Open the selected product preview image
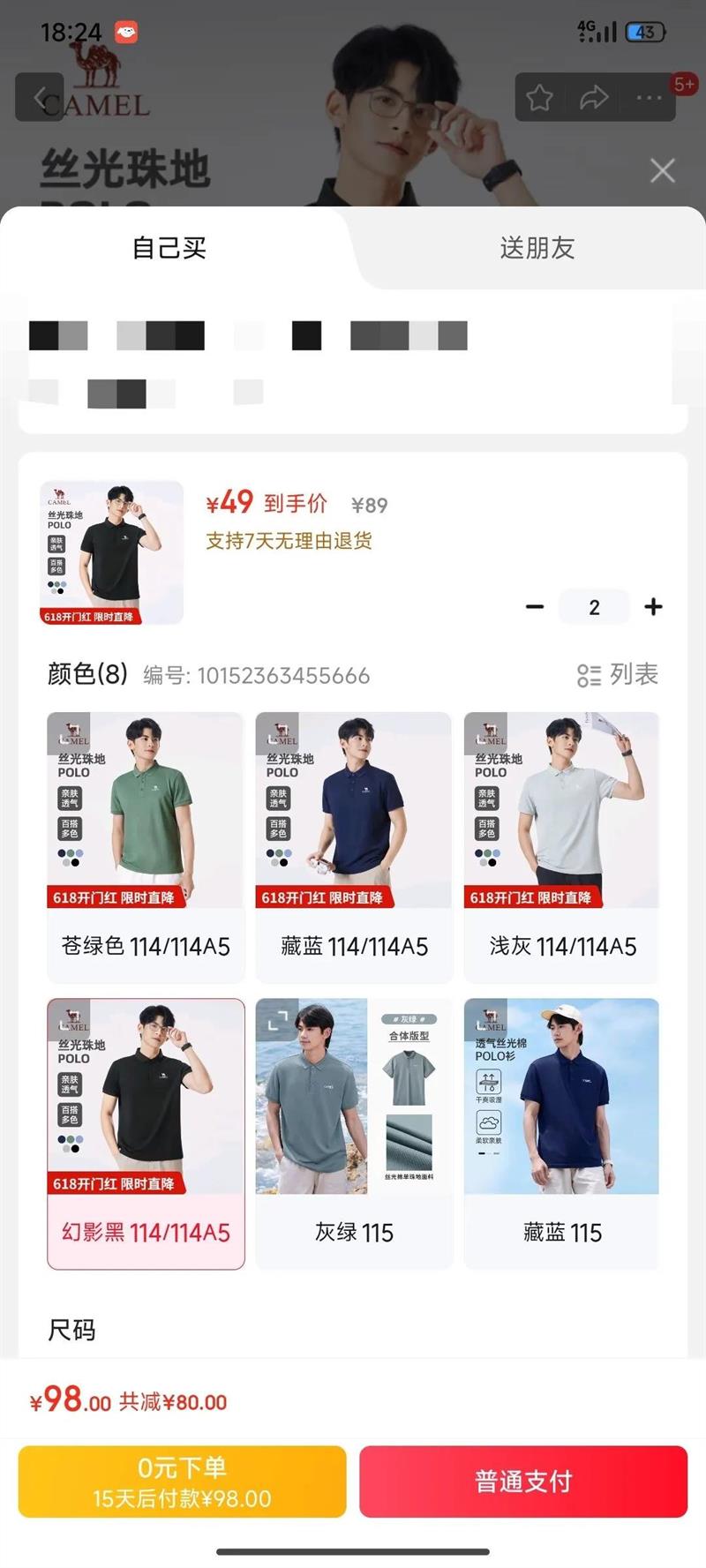 pos(112,552)
